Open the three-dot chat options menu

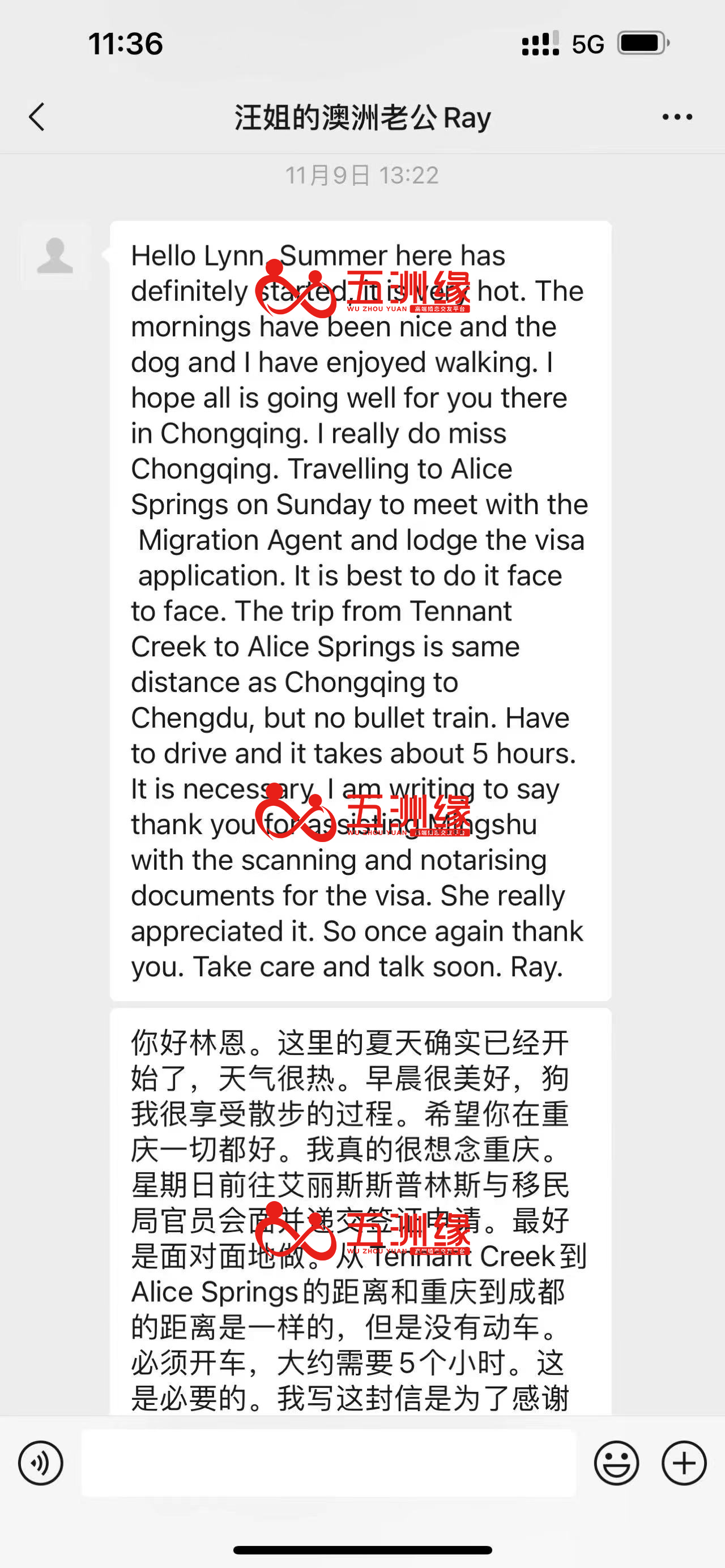pos(677,117)
